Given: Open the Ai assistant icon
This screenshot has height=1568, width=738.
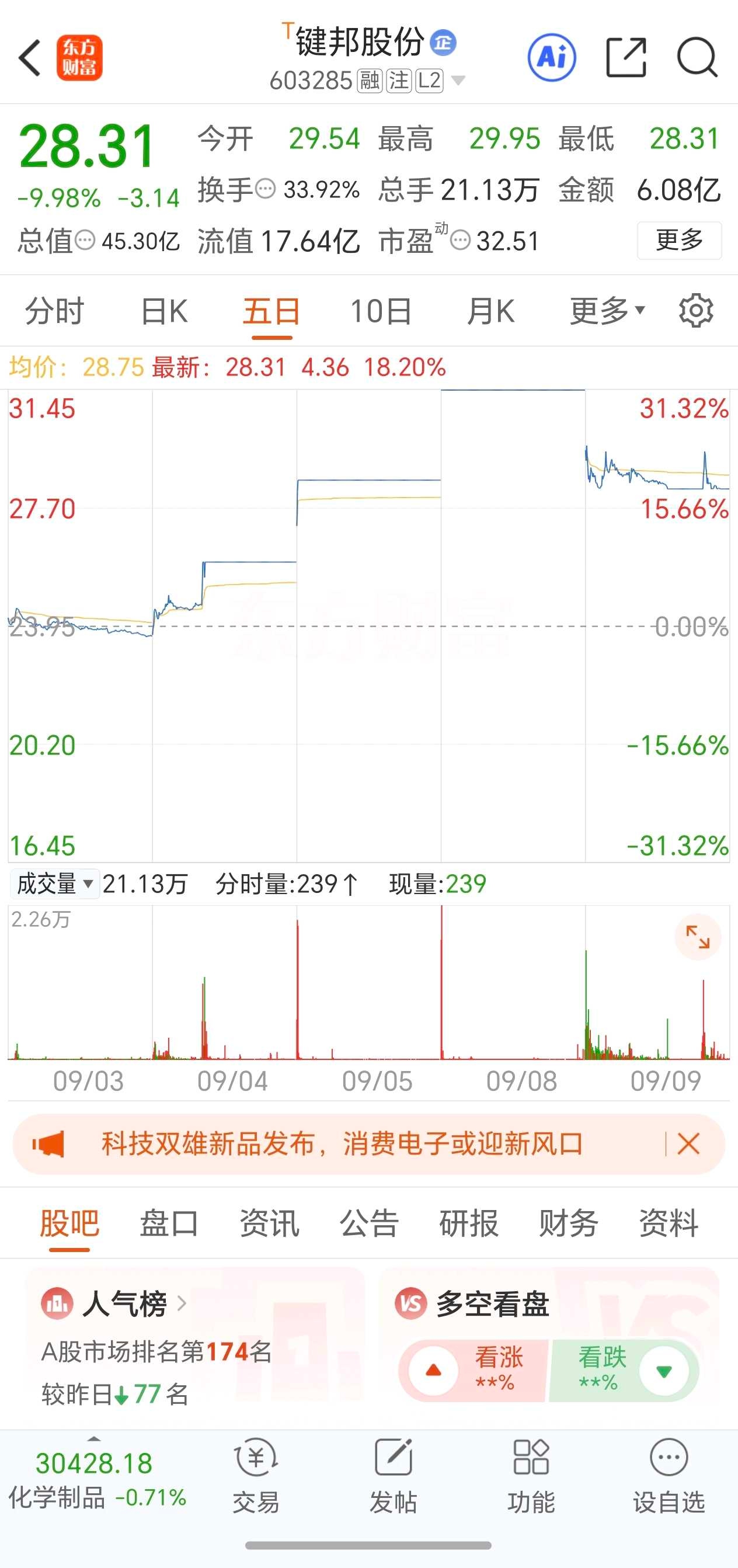Looking at the screenshot, I should [551, 58].
